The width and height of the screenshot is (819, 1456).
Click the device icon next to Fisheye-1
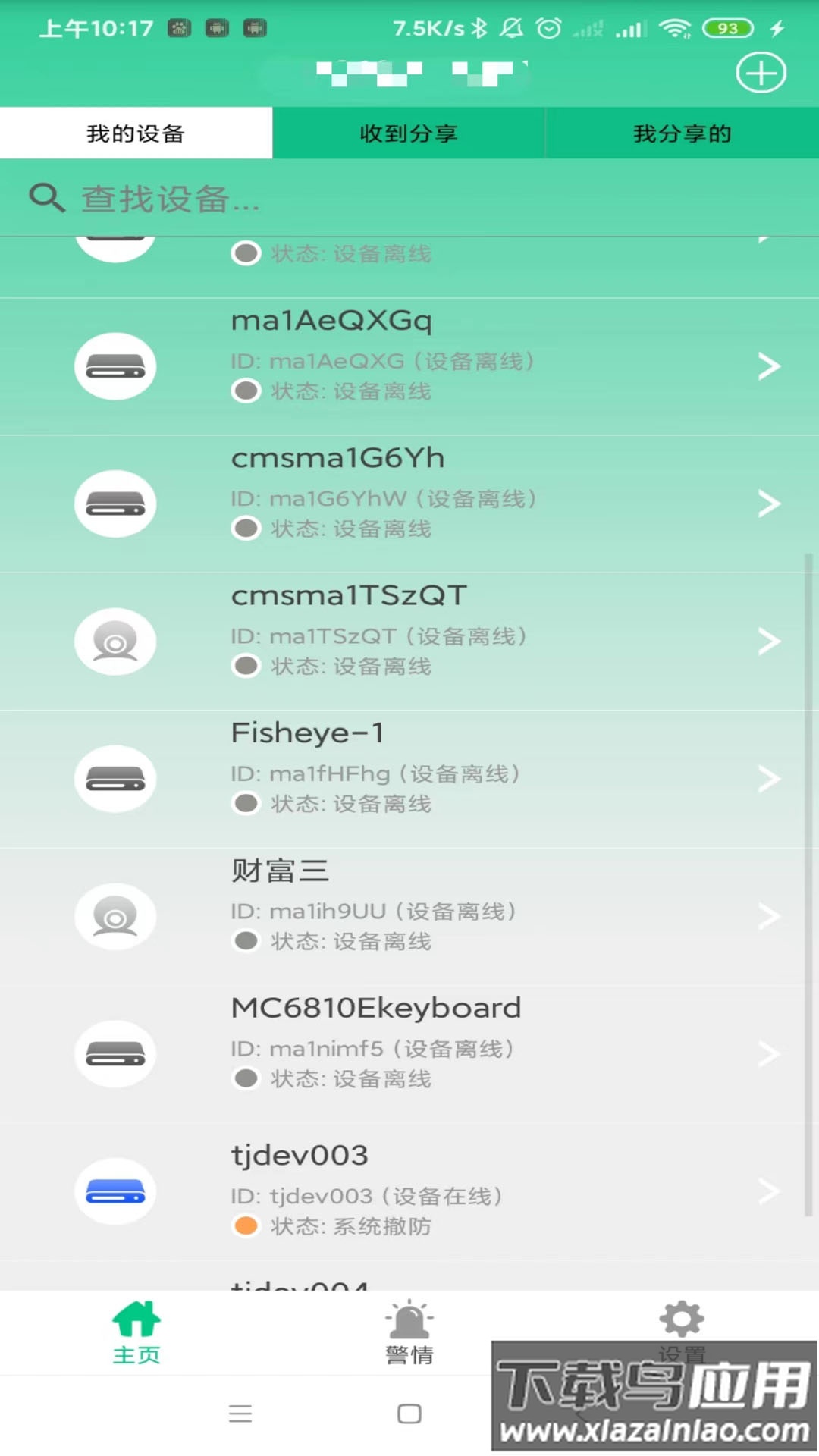coord(115,779)
